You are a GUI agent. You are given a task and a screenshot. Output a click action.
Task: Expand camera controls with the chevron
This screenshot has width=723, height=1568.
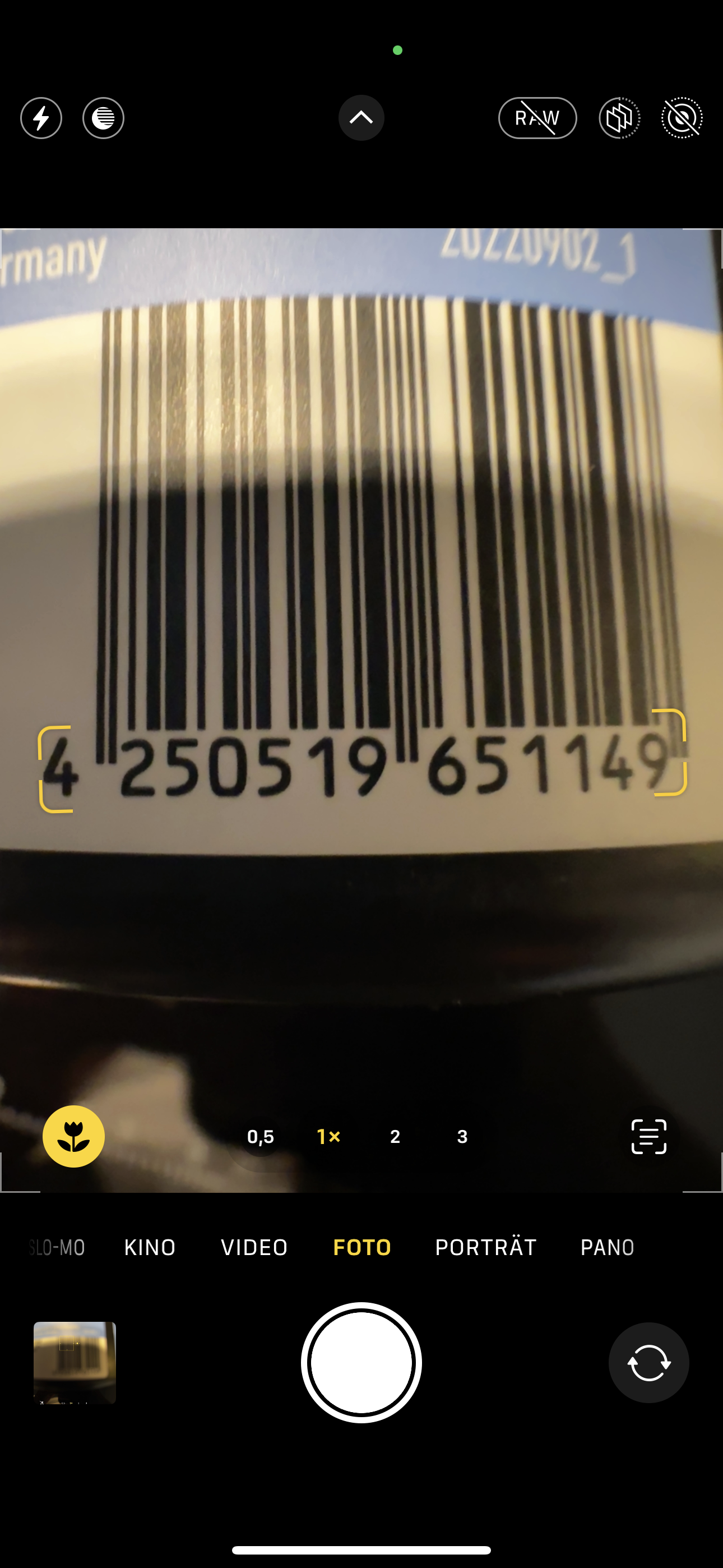point(361,117)
